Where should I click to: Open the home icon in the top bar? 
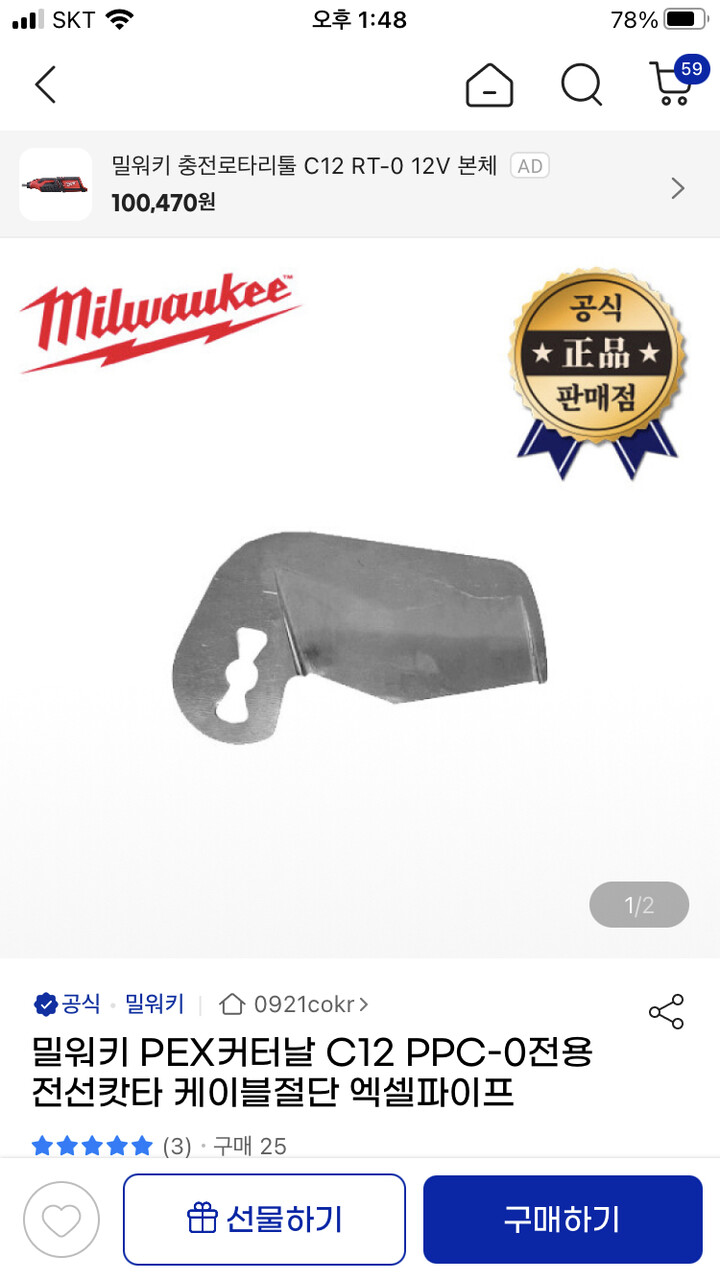(x=489, y=85)
